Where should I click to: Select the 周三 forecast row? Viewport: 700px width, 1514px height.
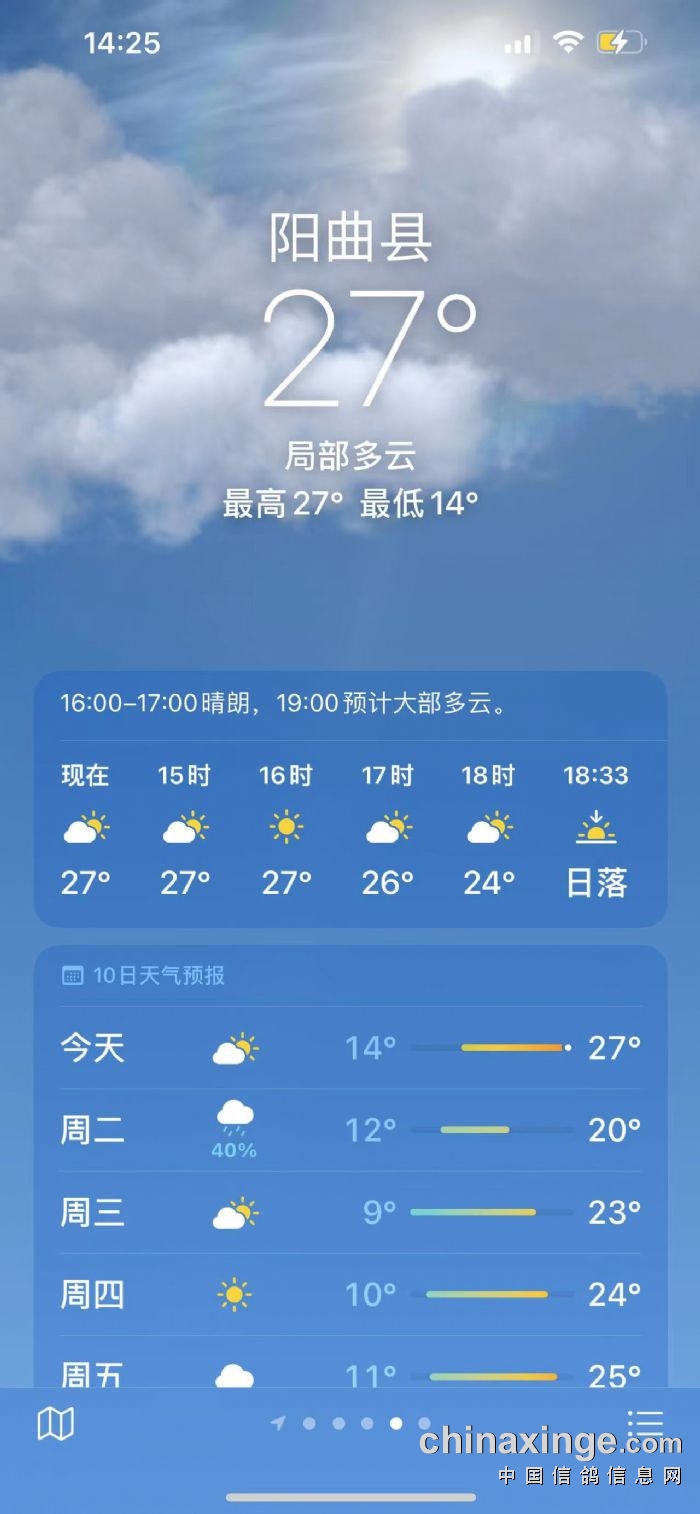coord(350,1212)
